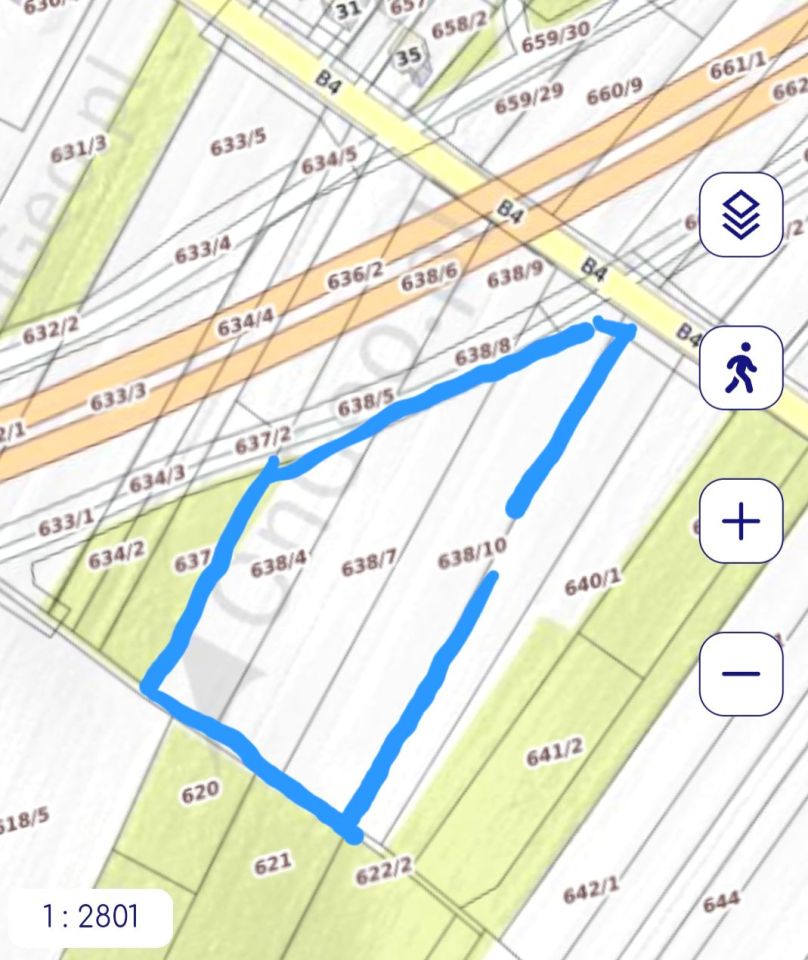Zoom out with the minus button
The image size is (808, 960).
tap(740, 673)
